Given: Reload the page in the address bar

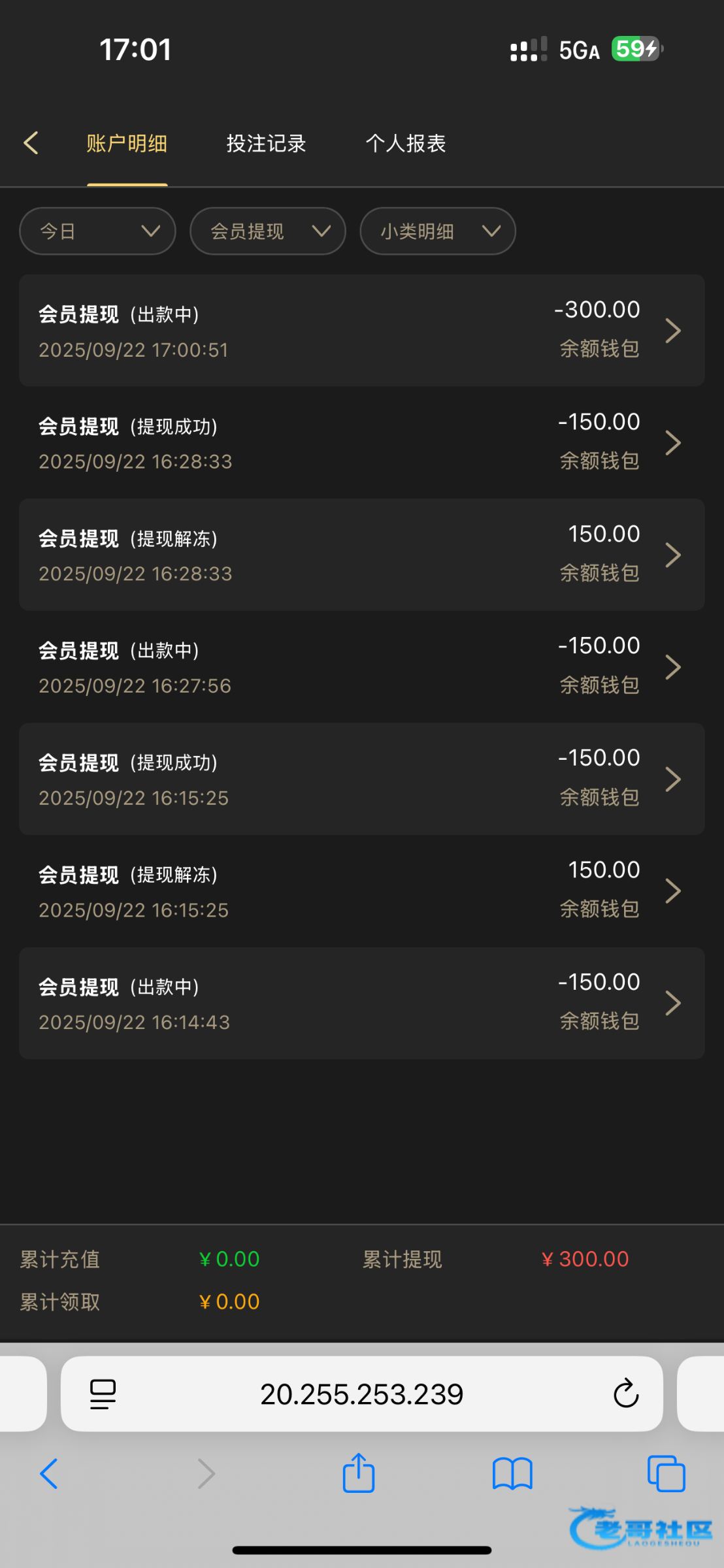Looking at the screenshot, I should pos(625,1394).
